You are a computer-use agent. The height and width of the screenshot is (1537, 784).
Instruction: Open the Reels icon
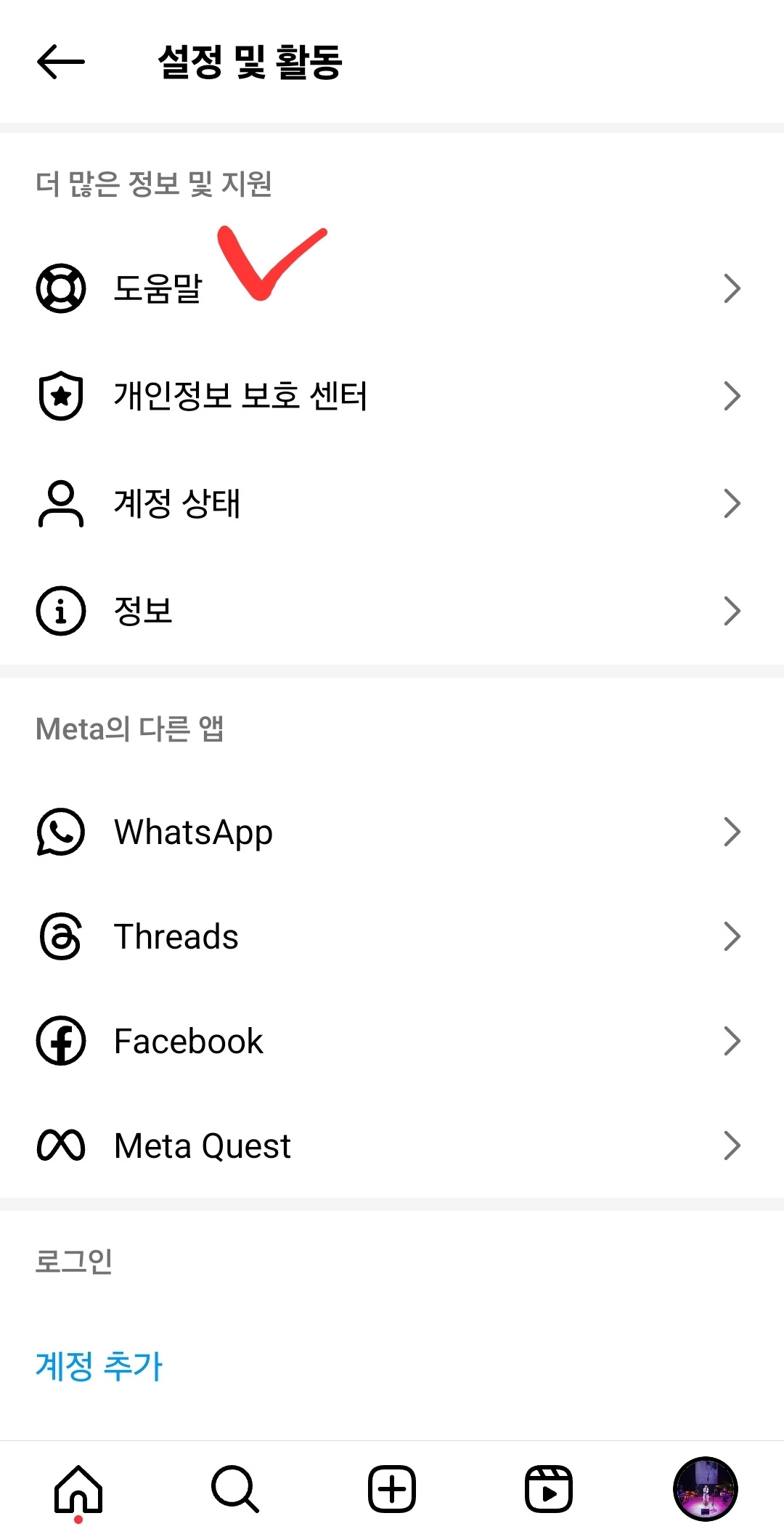pyautogui.click(x=549, y=1488)
